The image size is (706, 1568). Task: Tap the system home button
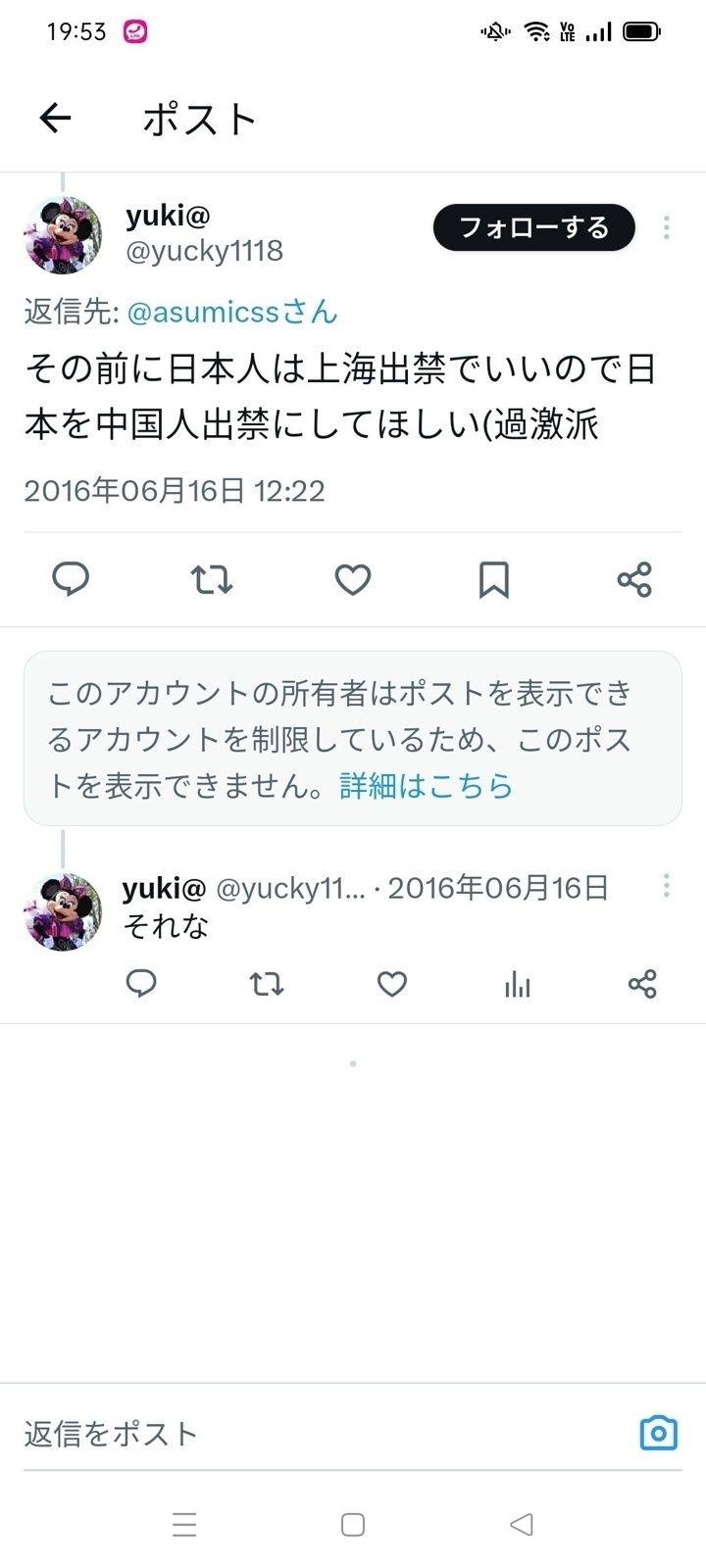tap(353, 1524)
